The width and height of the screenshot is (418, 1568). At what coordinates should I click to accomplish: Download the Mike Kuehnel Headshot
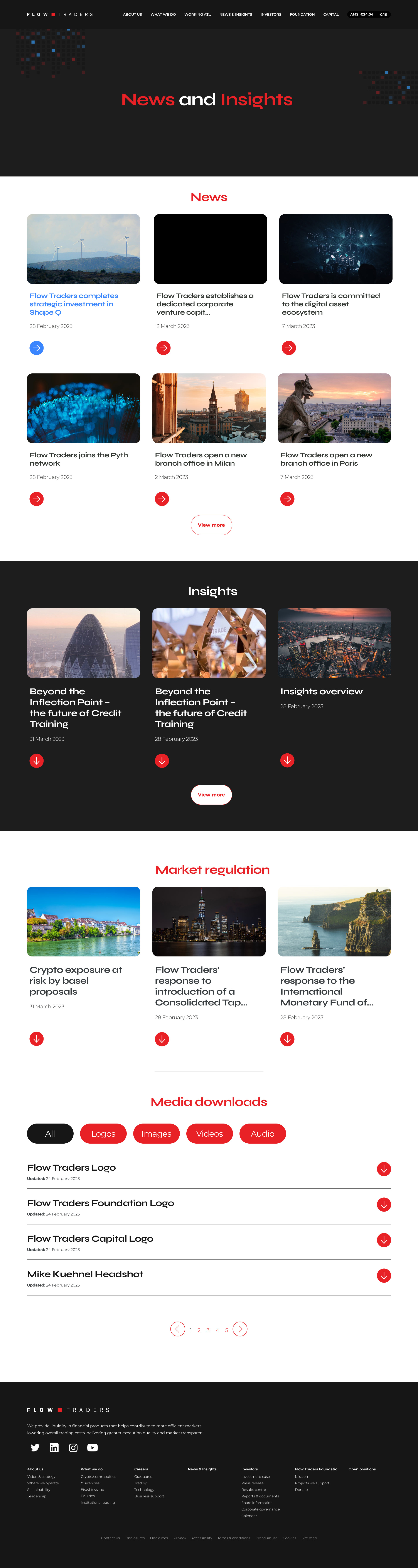(x=383, y=1275)
